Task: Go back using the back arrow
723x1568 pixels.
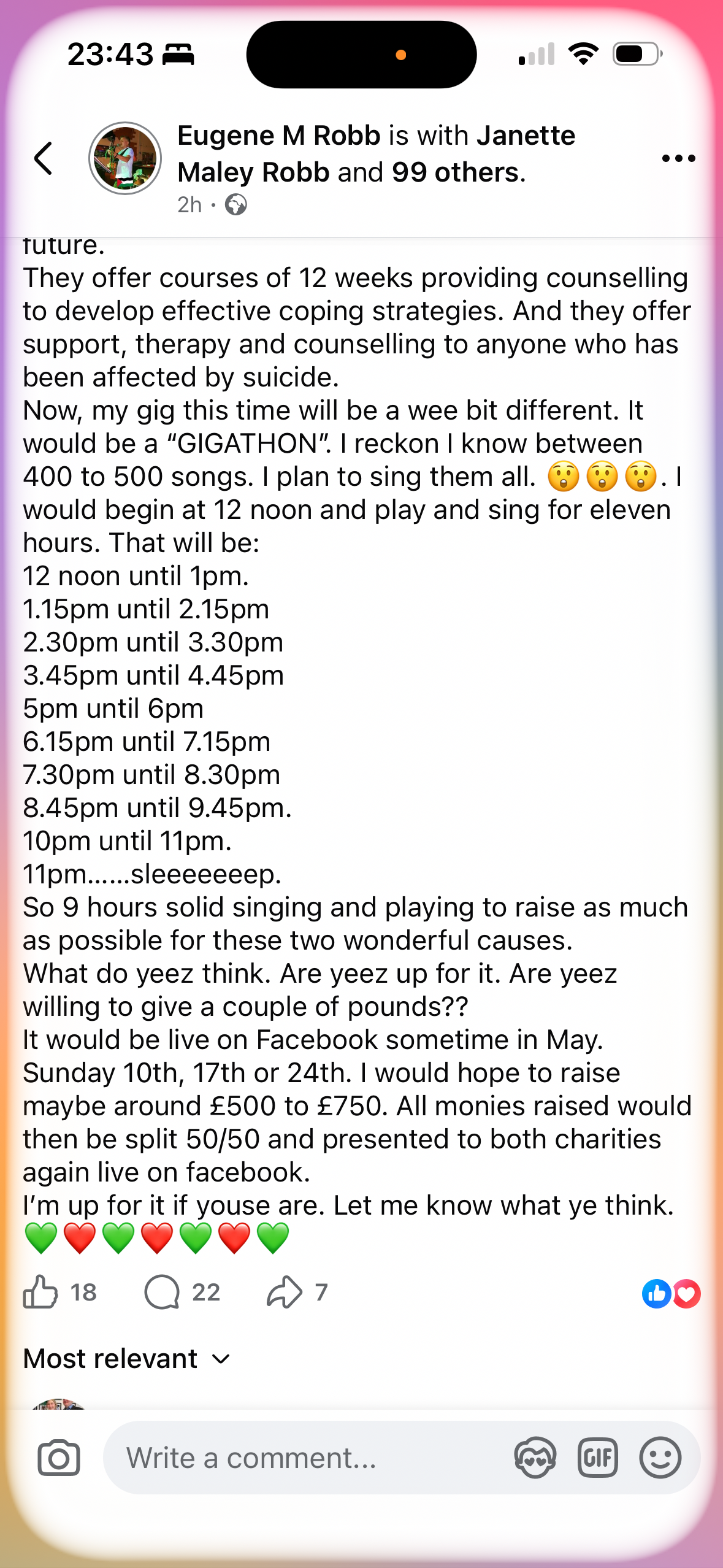Action: coord(44,158)
